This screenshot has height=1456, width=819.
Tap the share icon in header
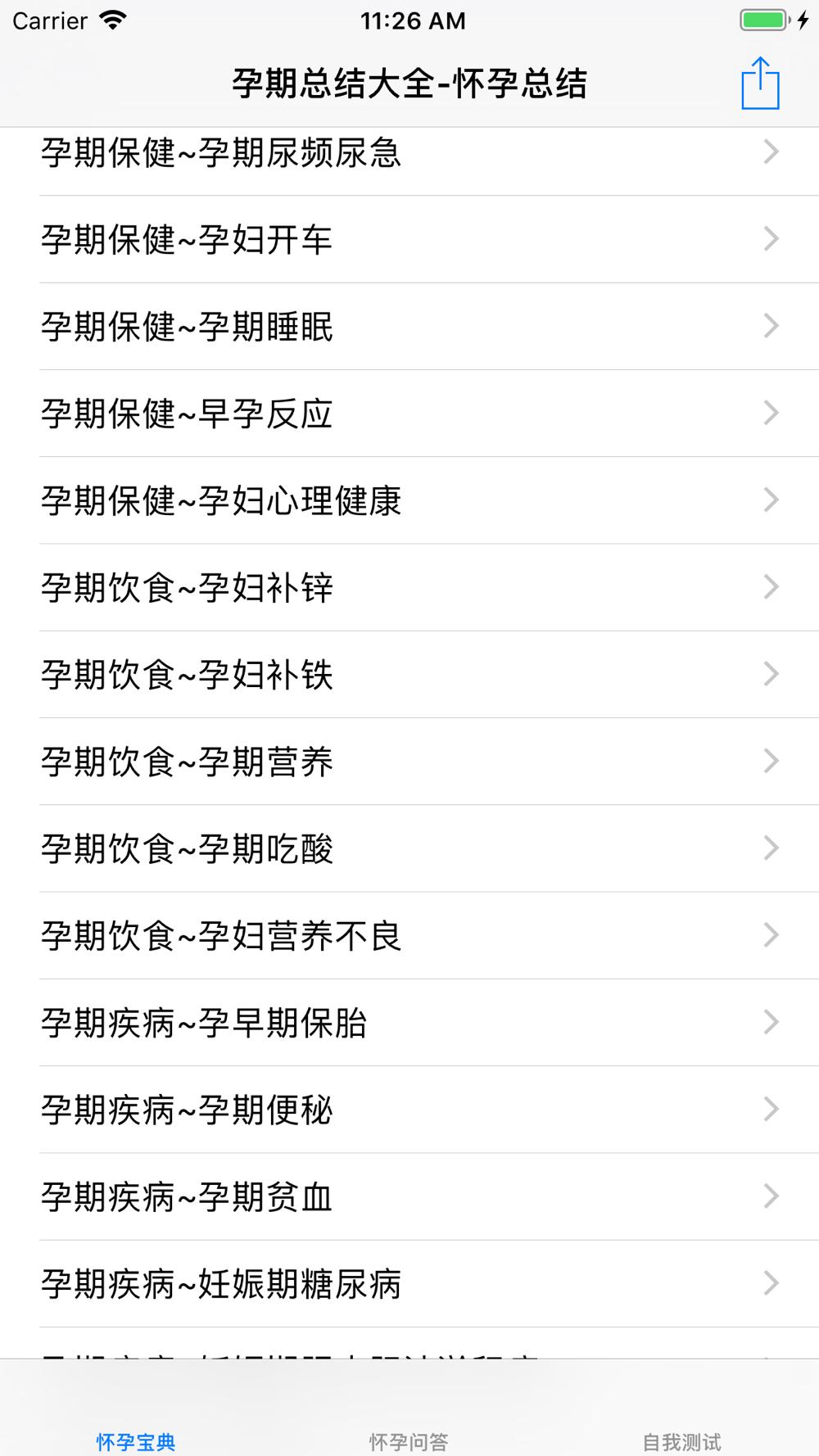(760, 84)
